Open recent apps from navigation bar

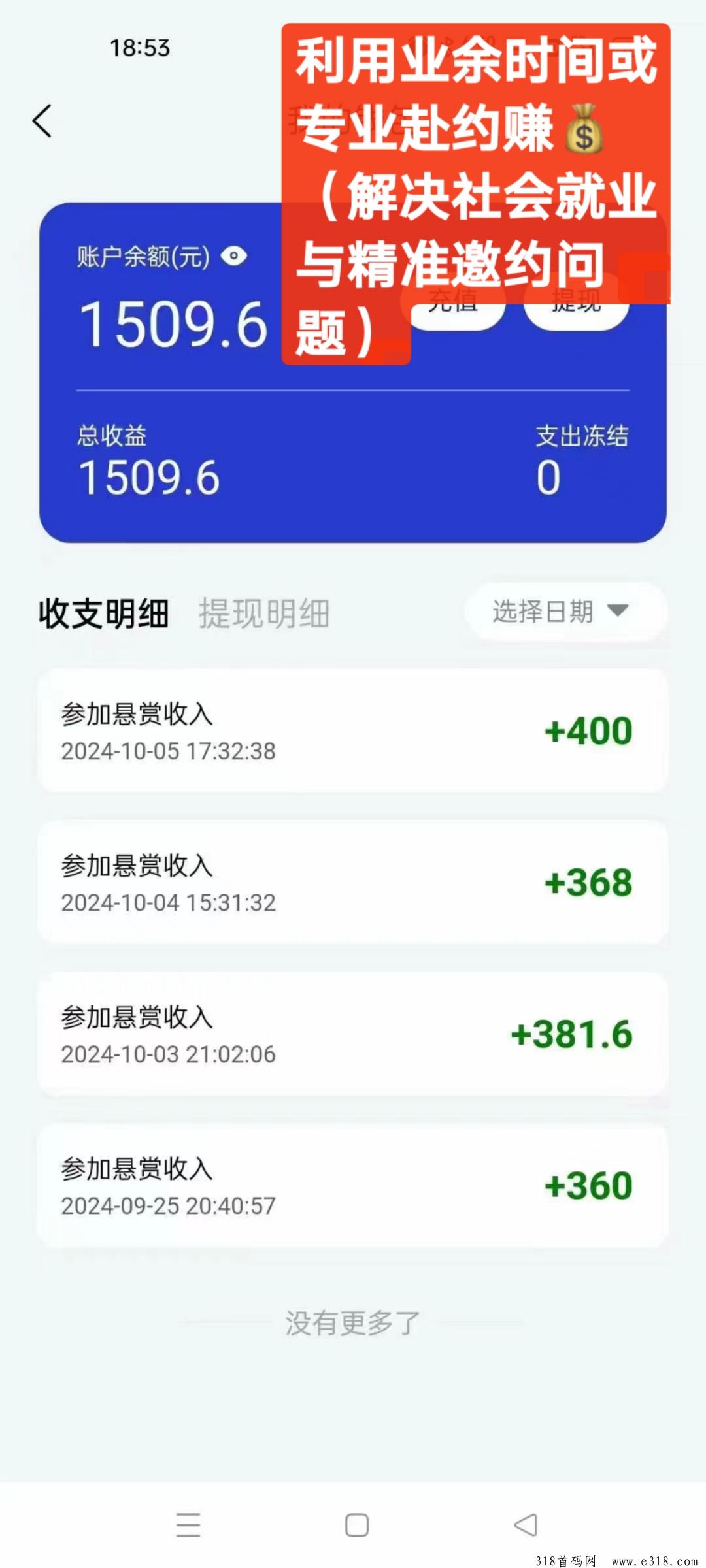pyautogui.click(x=188, y=1525)
